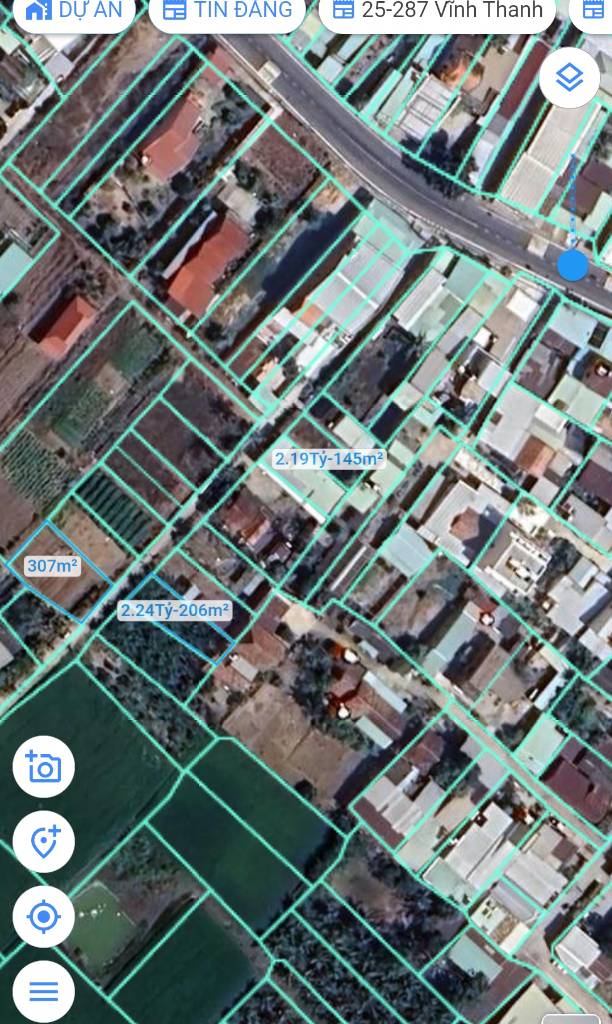Center map on my location
The image size is (612, 1024).
click(x=44, y=916)
